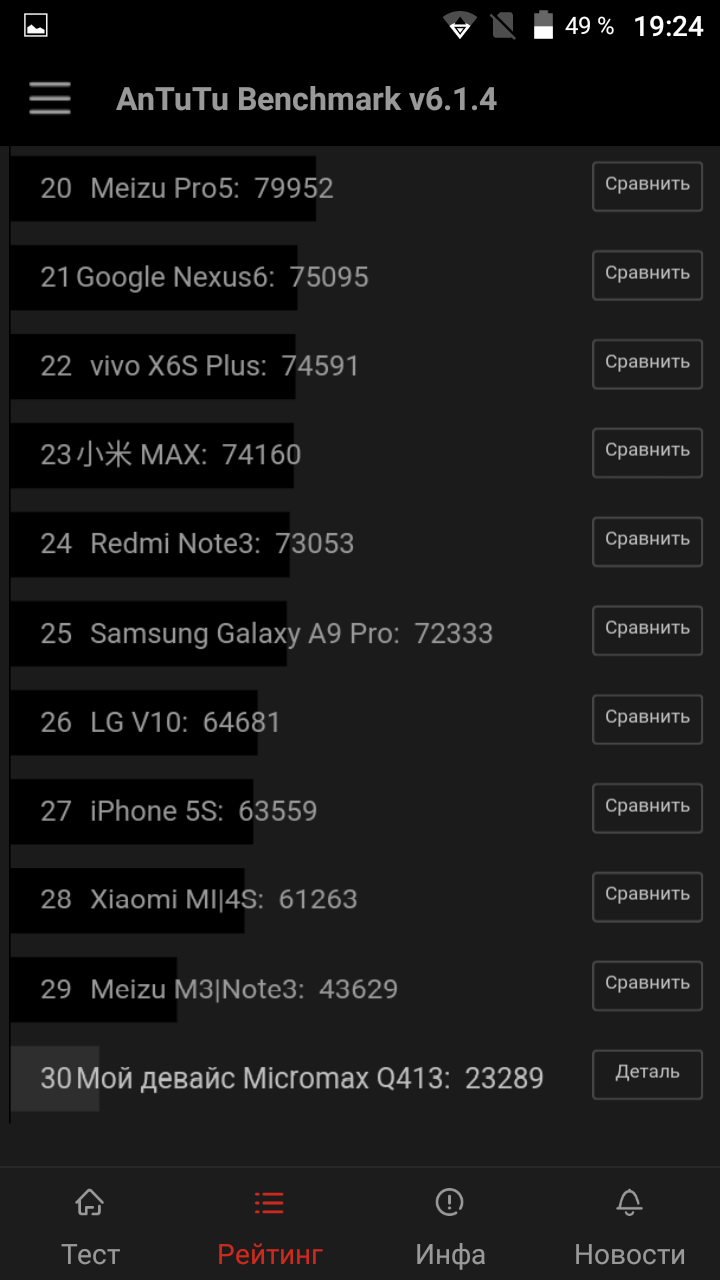Tap Сравнить next to Meizu Pro5
Screen dimensions: 720x1280
pyautogui.click(x=647, y=186)
